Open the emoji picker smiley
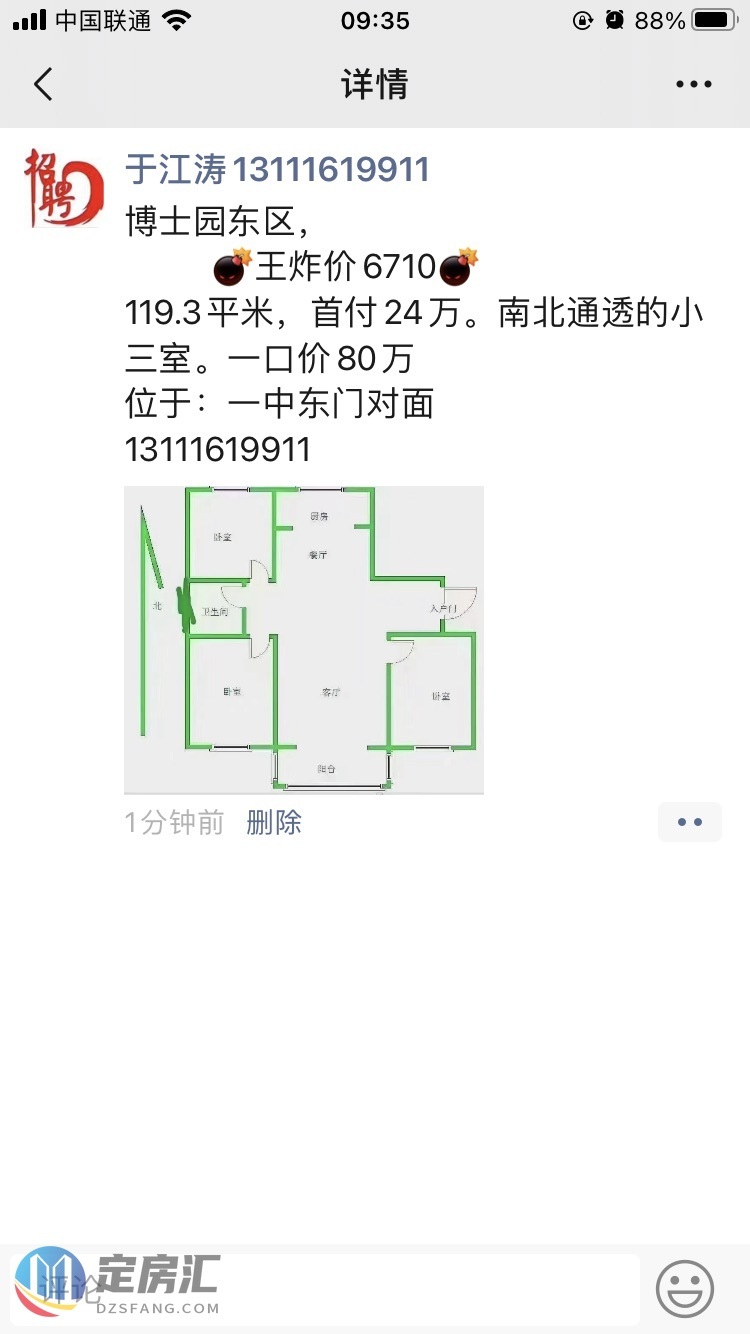 click(x=685, y=1289)
